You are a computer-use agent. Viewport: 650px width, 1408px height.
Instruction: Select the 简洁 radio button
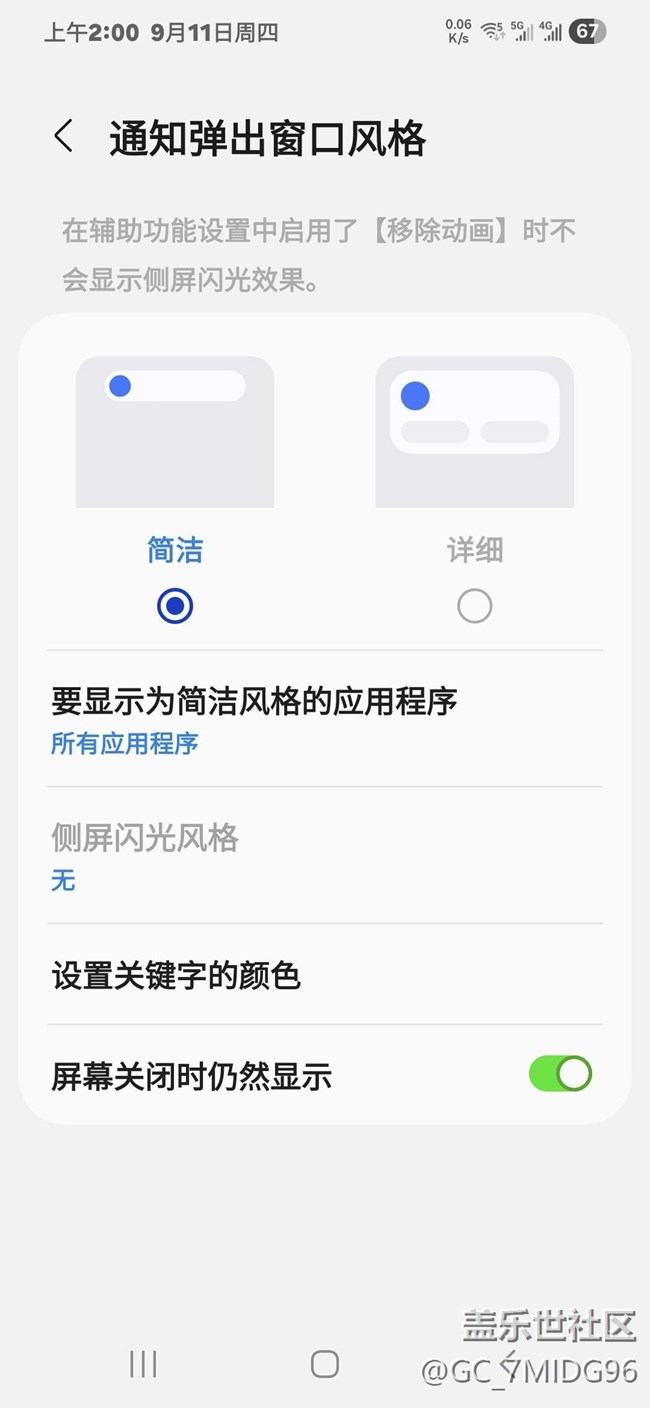point(175,606)
